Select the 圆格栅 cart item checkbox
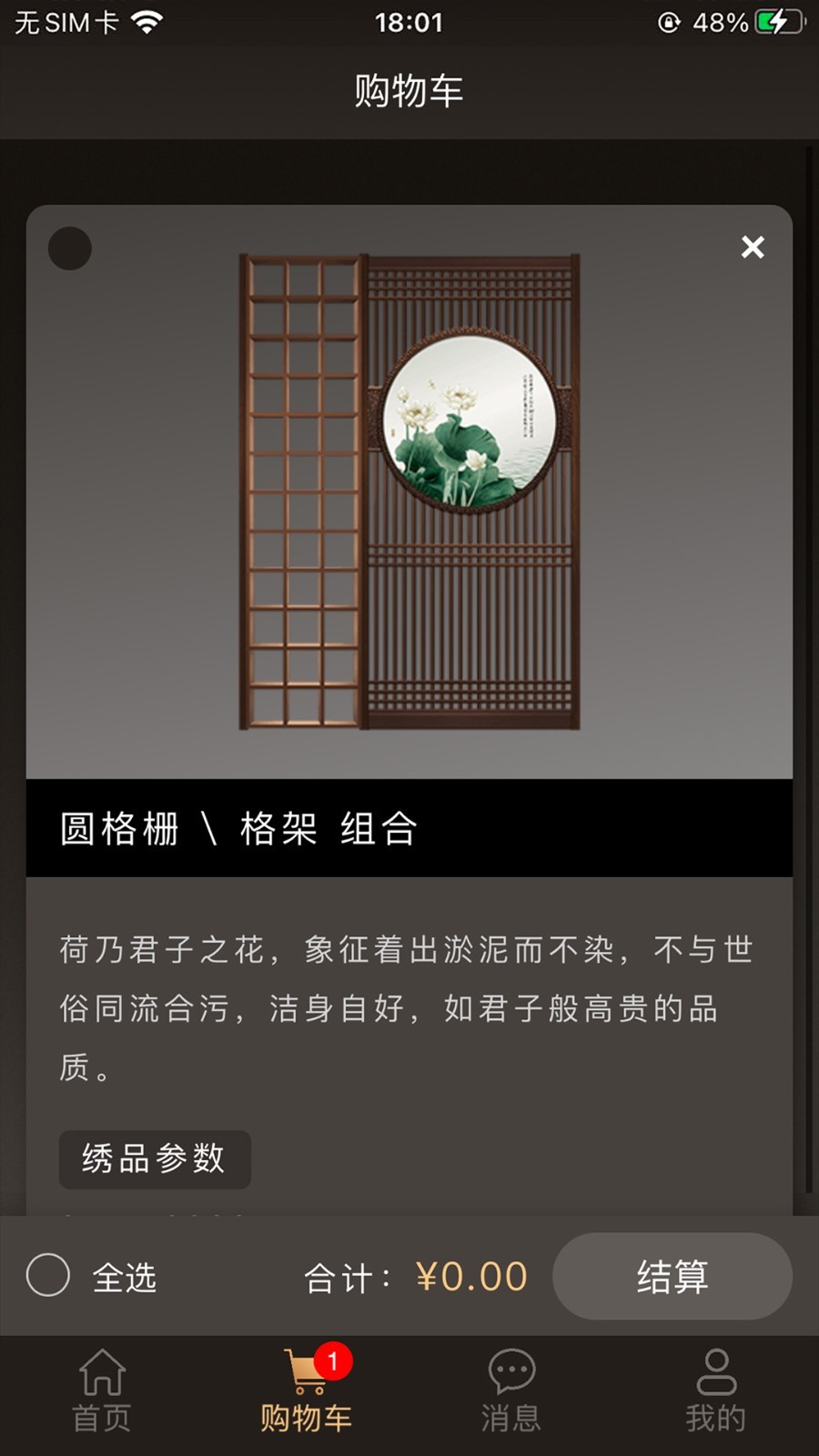The width and height of the screenshot is (819, 1456). point(70,248)
